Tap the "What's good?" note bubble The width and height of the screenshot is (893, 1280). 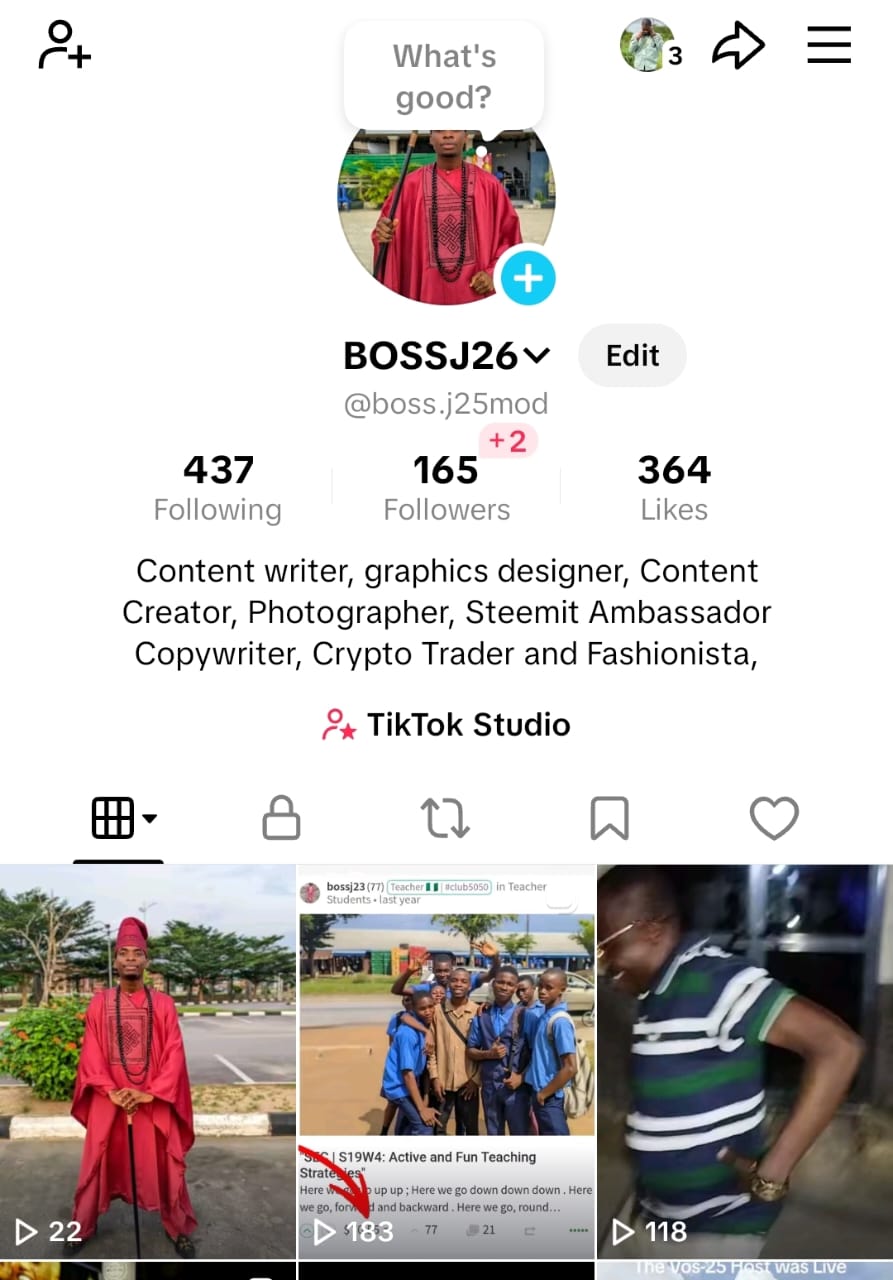(x=444, y=78)
